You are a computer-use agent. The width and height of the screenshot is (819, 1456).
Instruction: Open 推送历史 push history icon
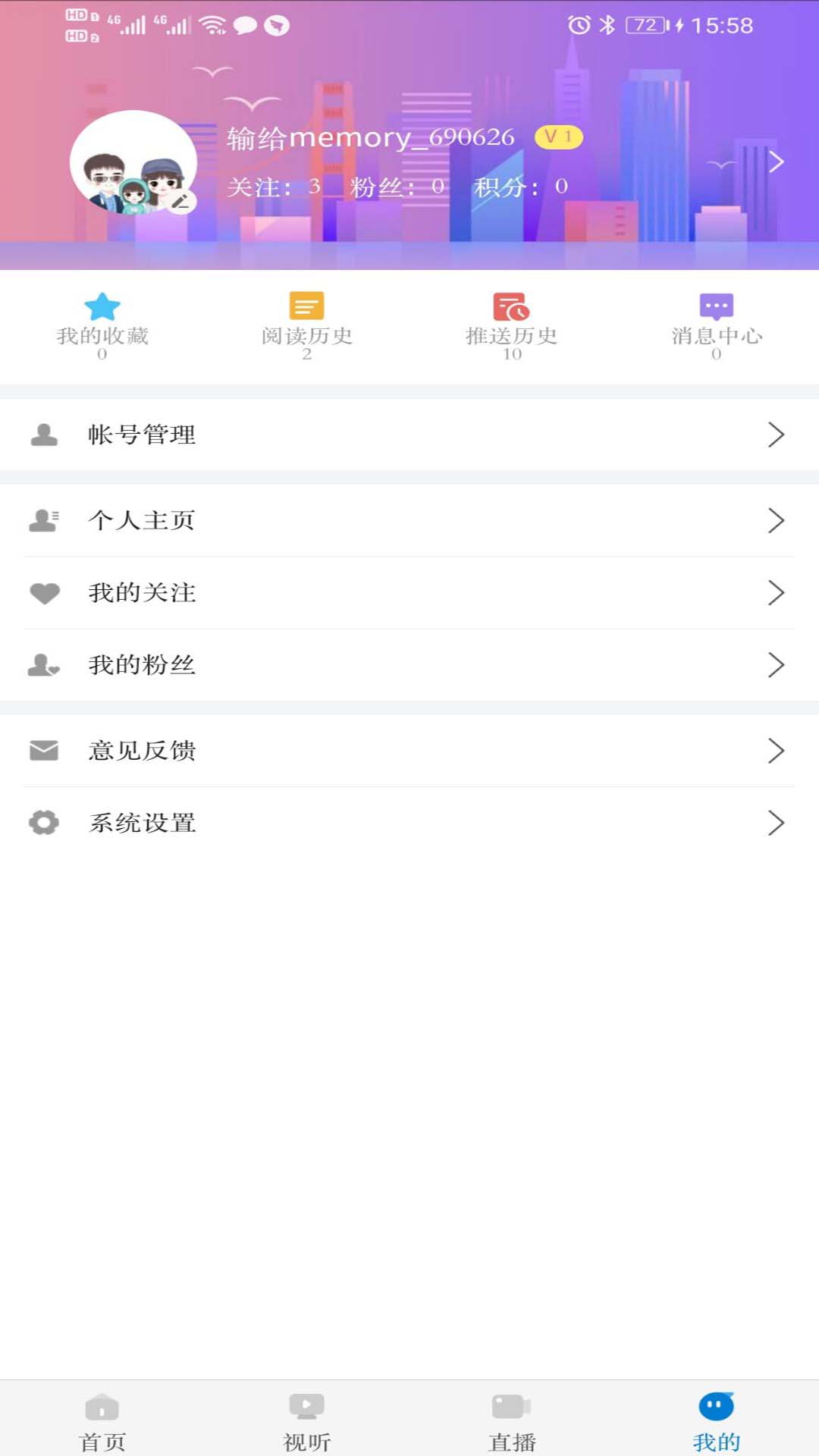[512, 307]
